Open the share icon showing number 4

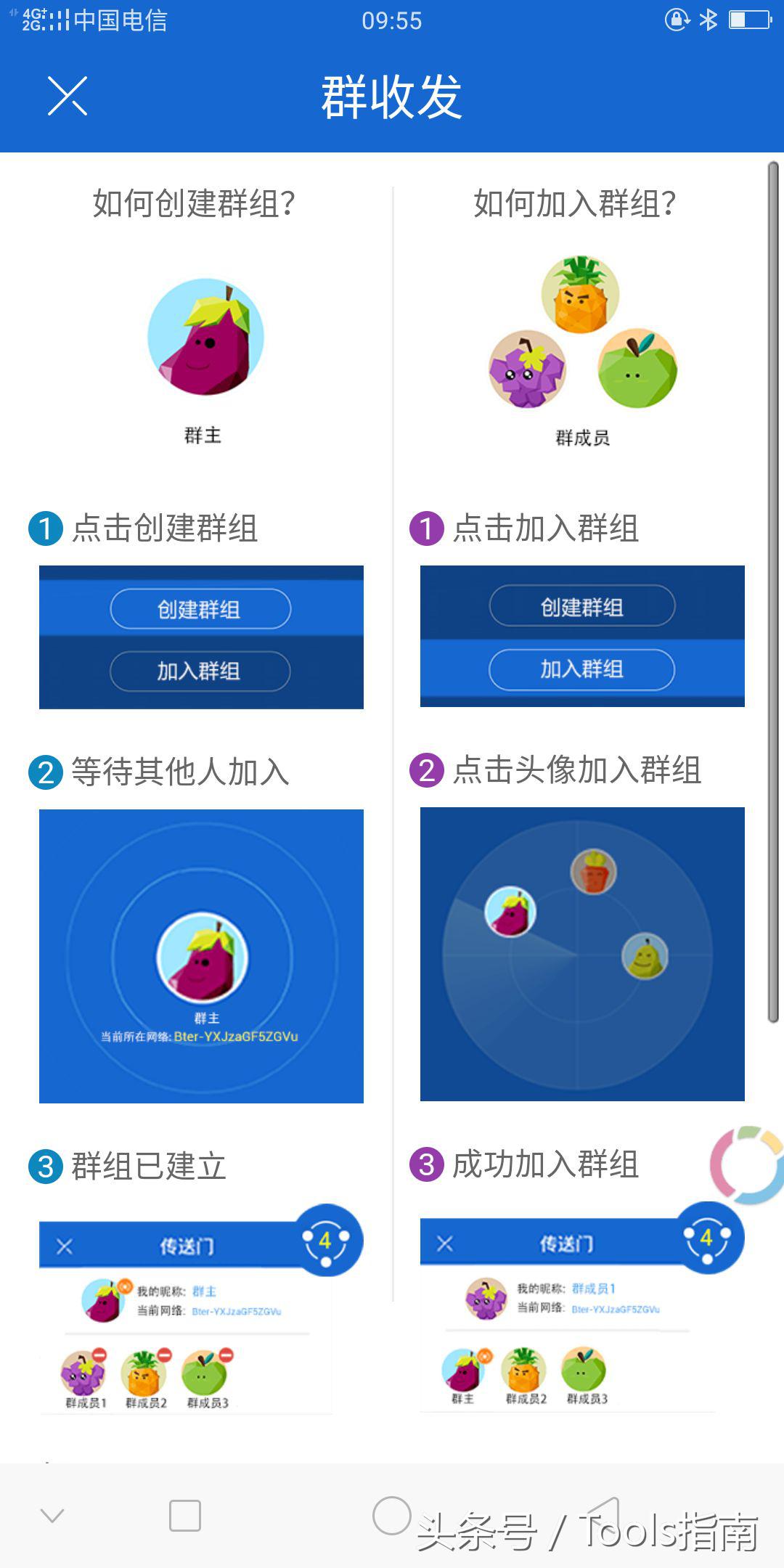point(327,1239)
